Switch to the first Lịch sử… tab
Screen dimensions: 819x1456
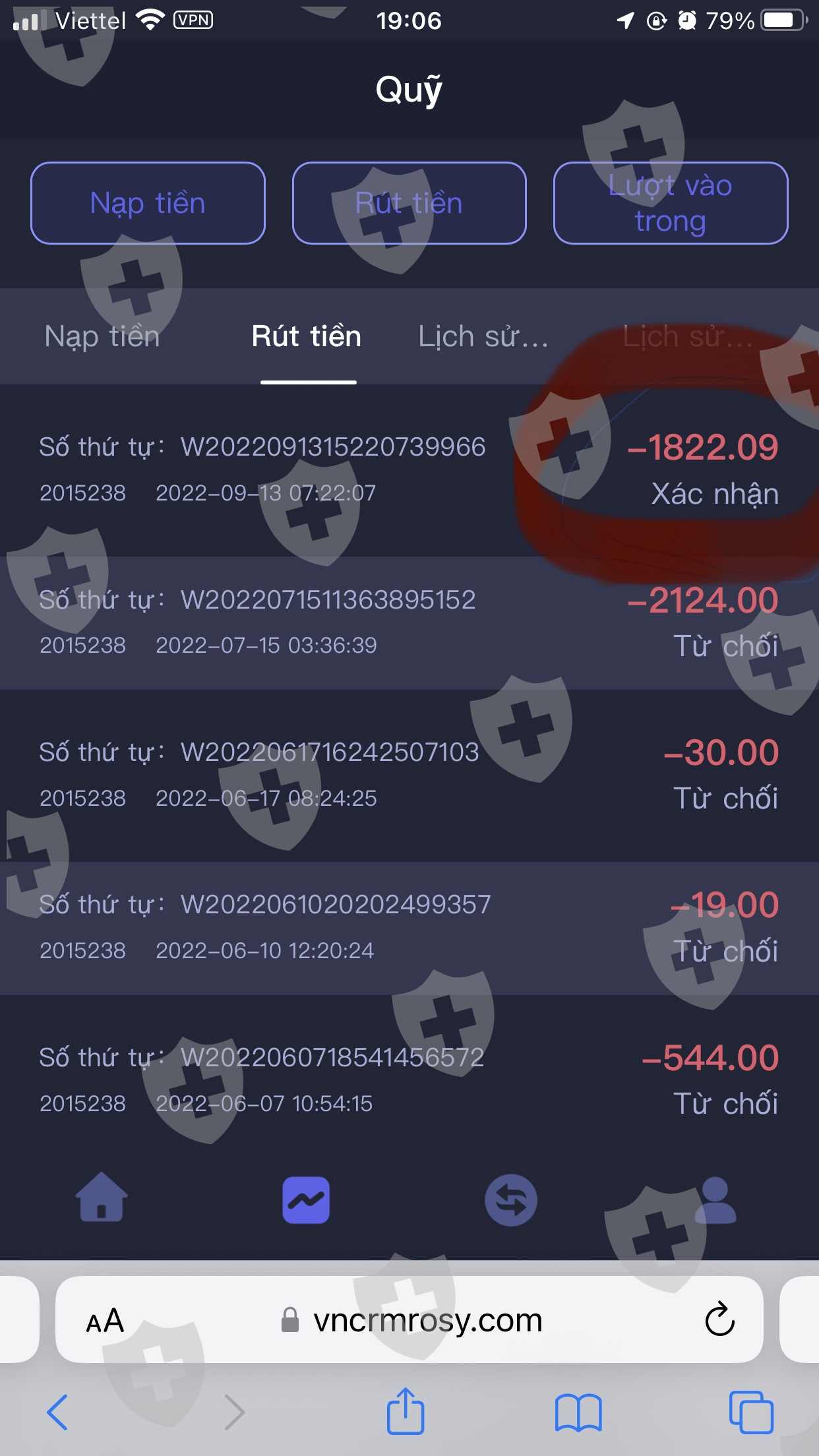483,336
